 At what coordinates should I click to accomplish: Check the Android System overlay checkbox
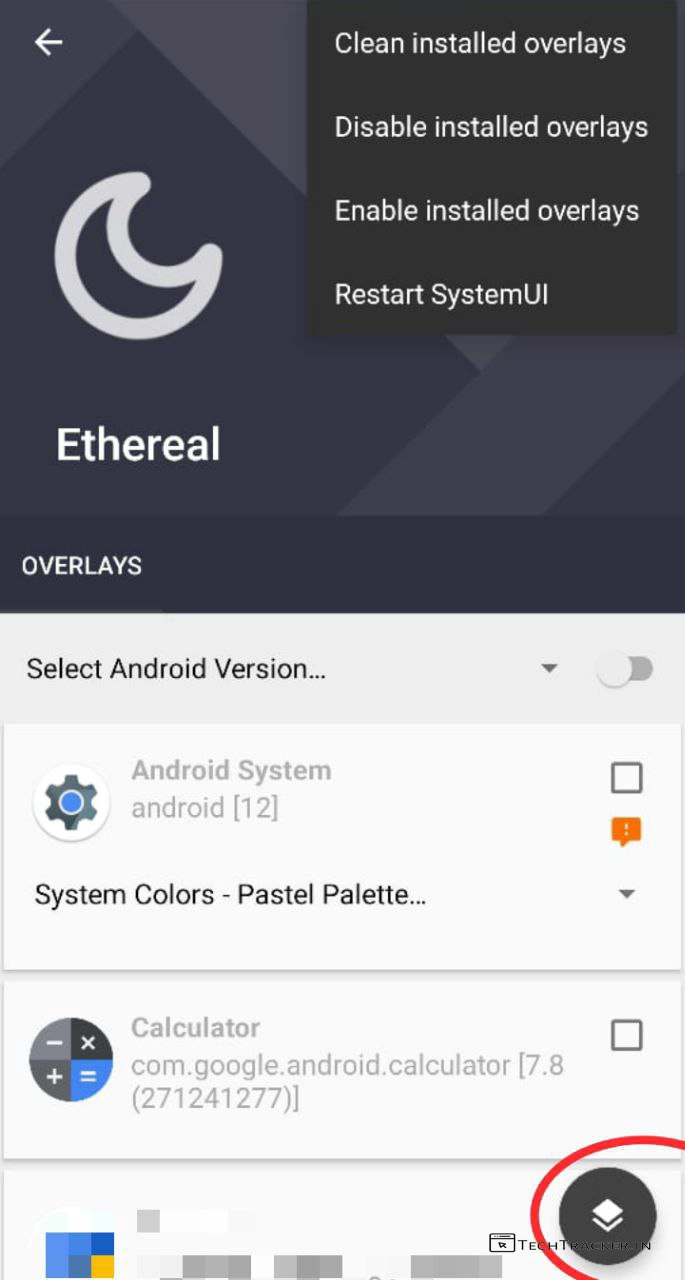click(627, 778)
